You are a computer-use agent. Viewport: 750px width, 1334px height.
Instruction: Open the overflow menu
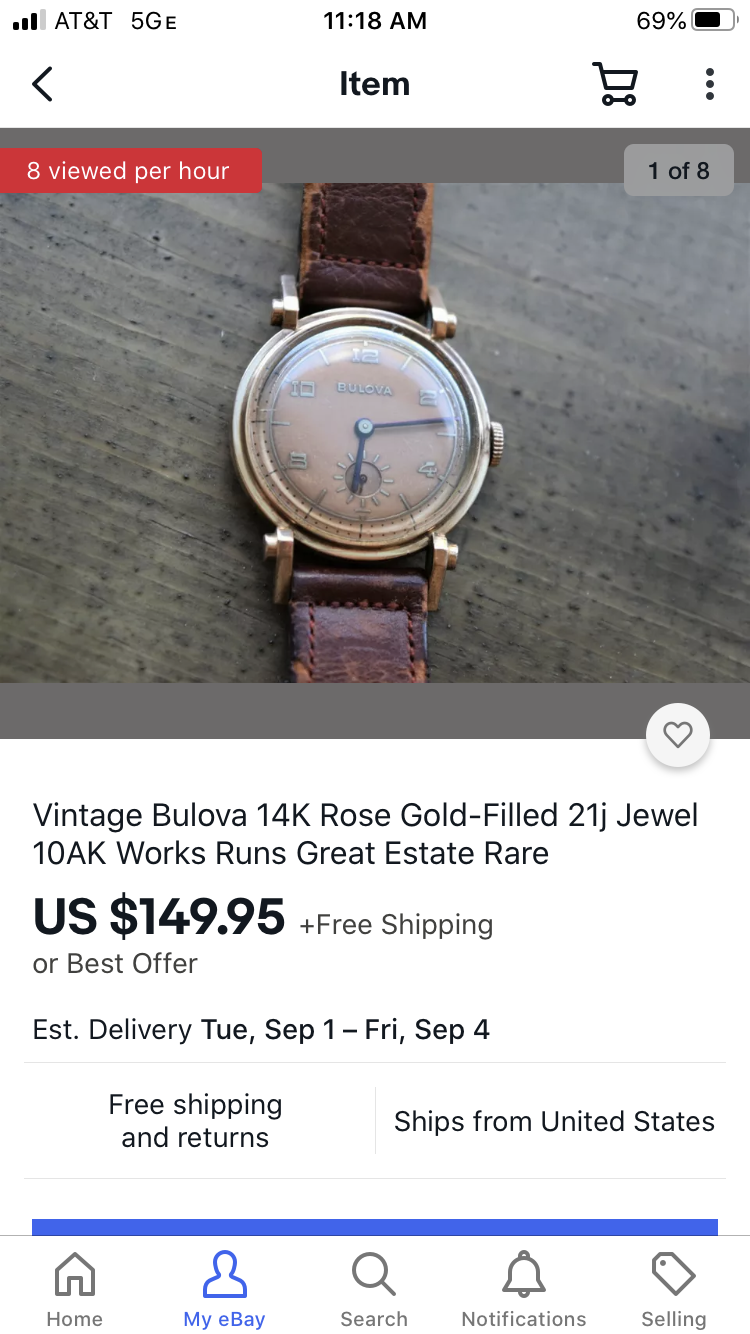[x=709, y=84]
